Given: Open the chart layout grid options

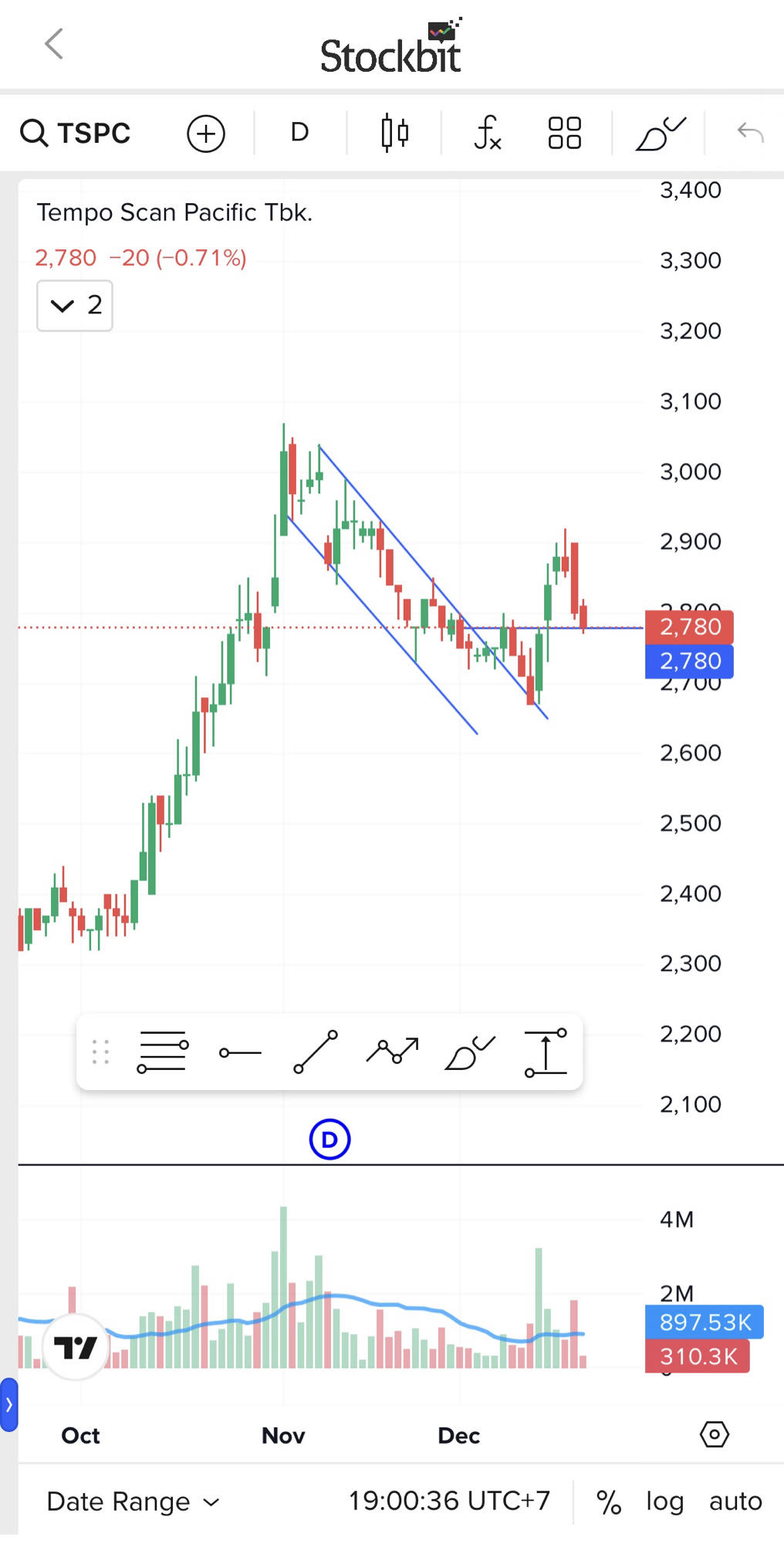Looking at the screenshot, I should (x=564, y=133).
